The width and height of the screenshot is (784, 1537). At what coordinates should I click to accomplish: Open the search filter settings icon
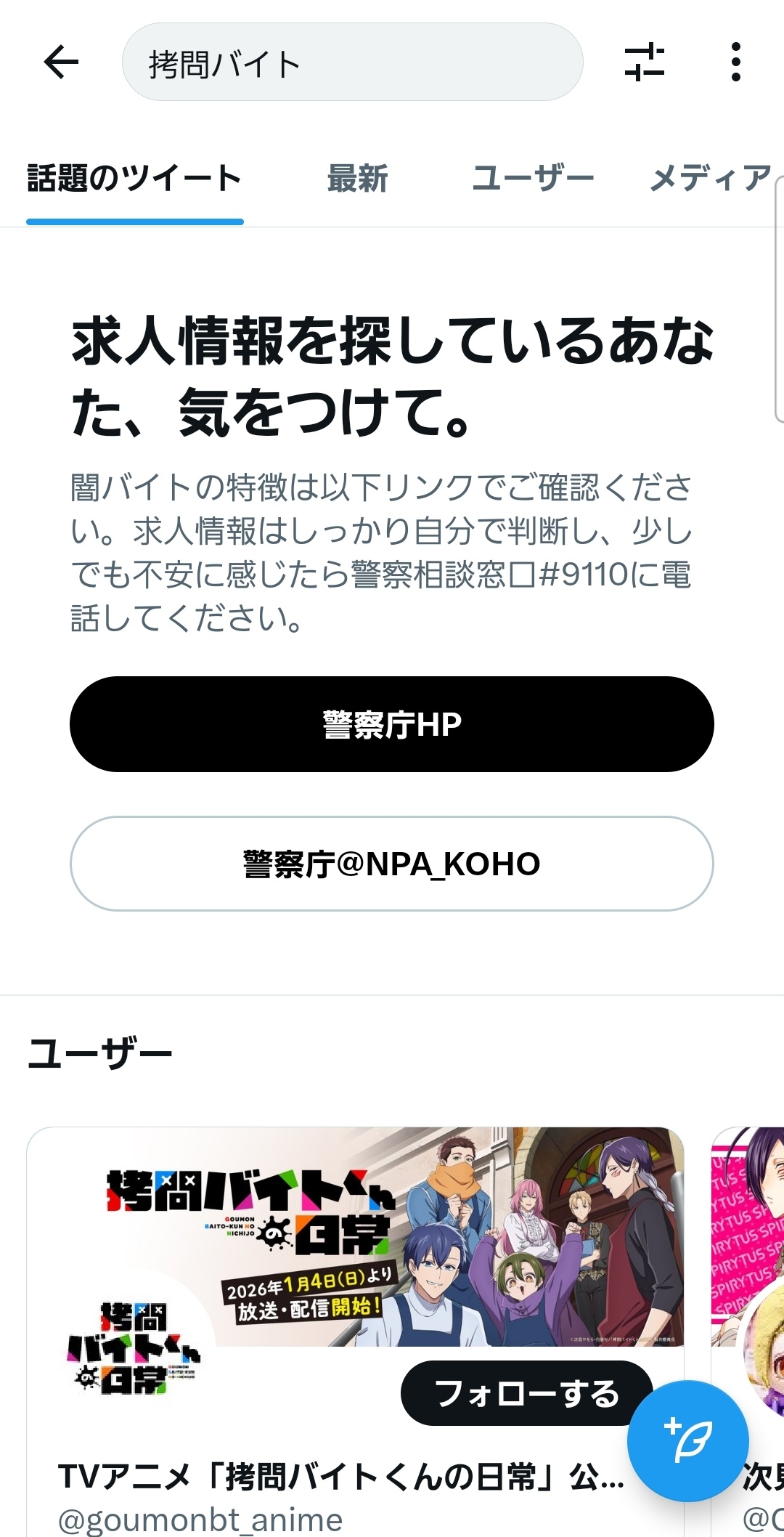coord(645,62)
